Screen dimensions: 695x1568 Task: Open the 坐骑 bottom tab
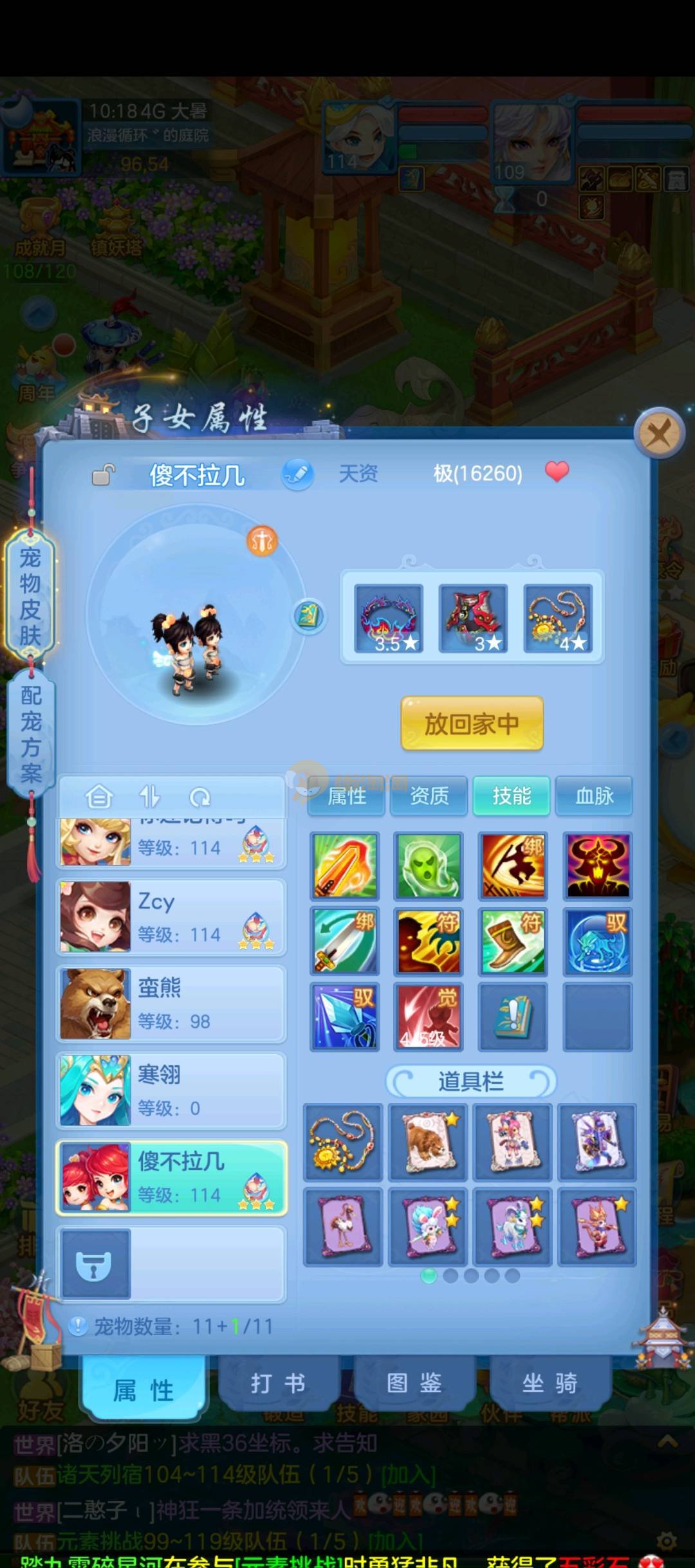coord(550,1384)
